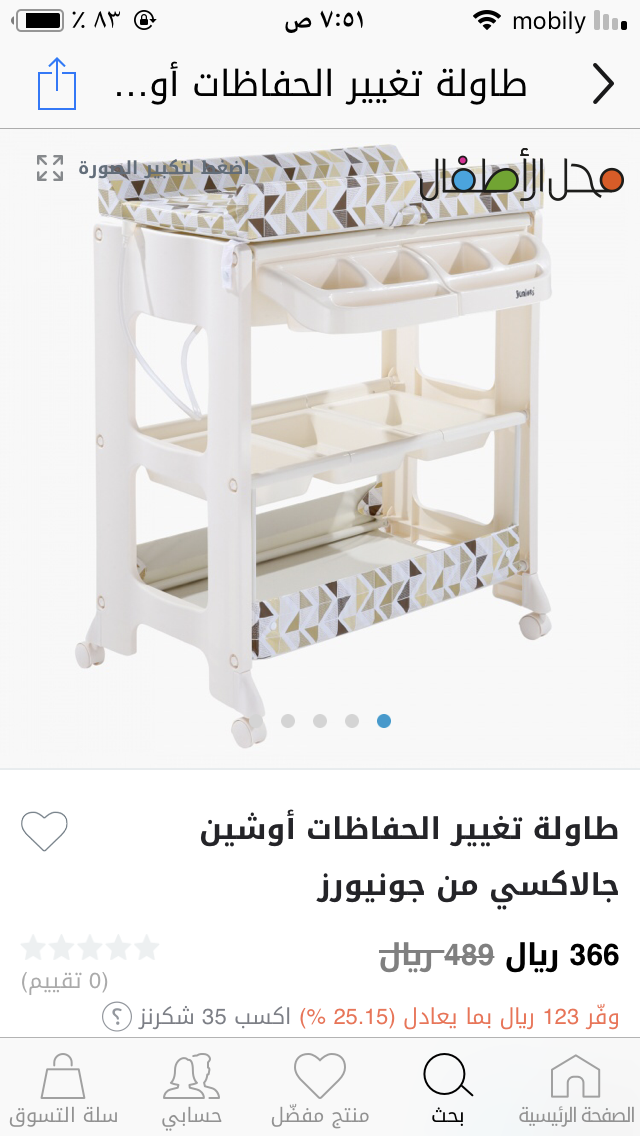Screen dimensions: 640x1136
Task: Go back using the top chevron
Action: point(603,85)
